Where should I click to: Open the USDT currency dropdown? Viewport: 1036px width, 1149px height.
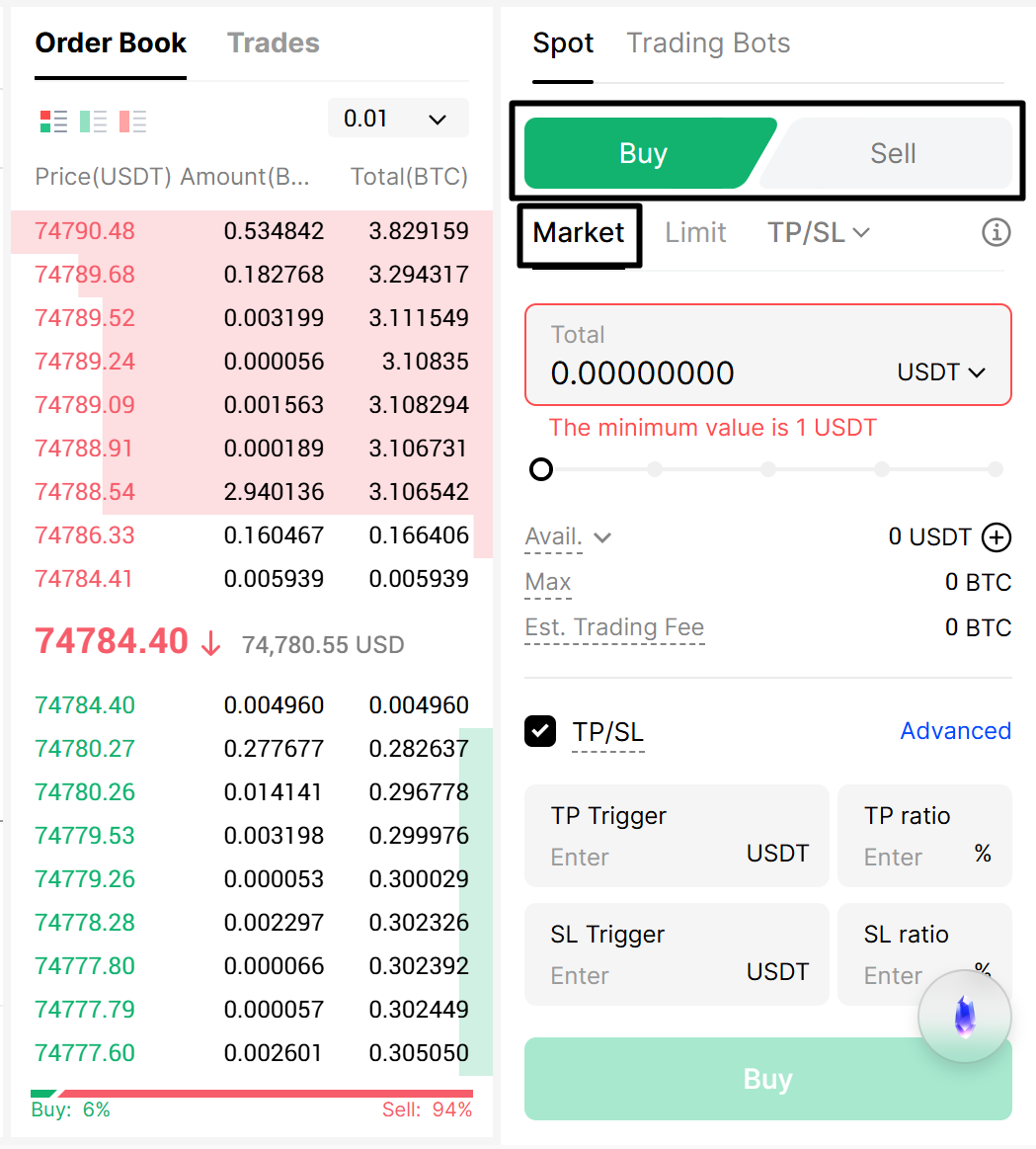tap(941, 372)
